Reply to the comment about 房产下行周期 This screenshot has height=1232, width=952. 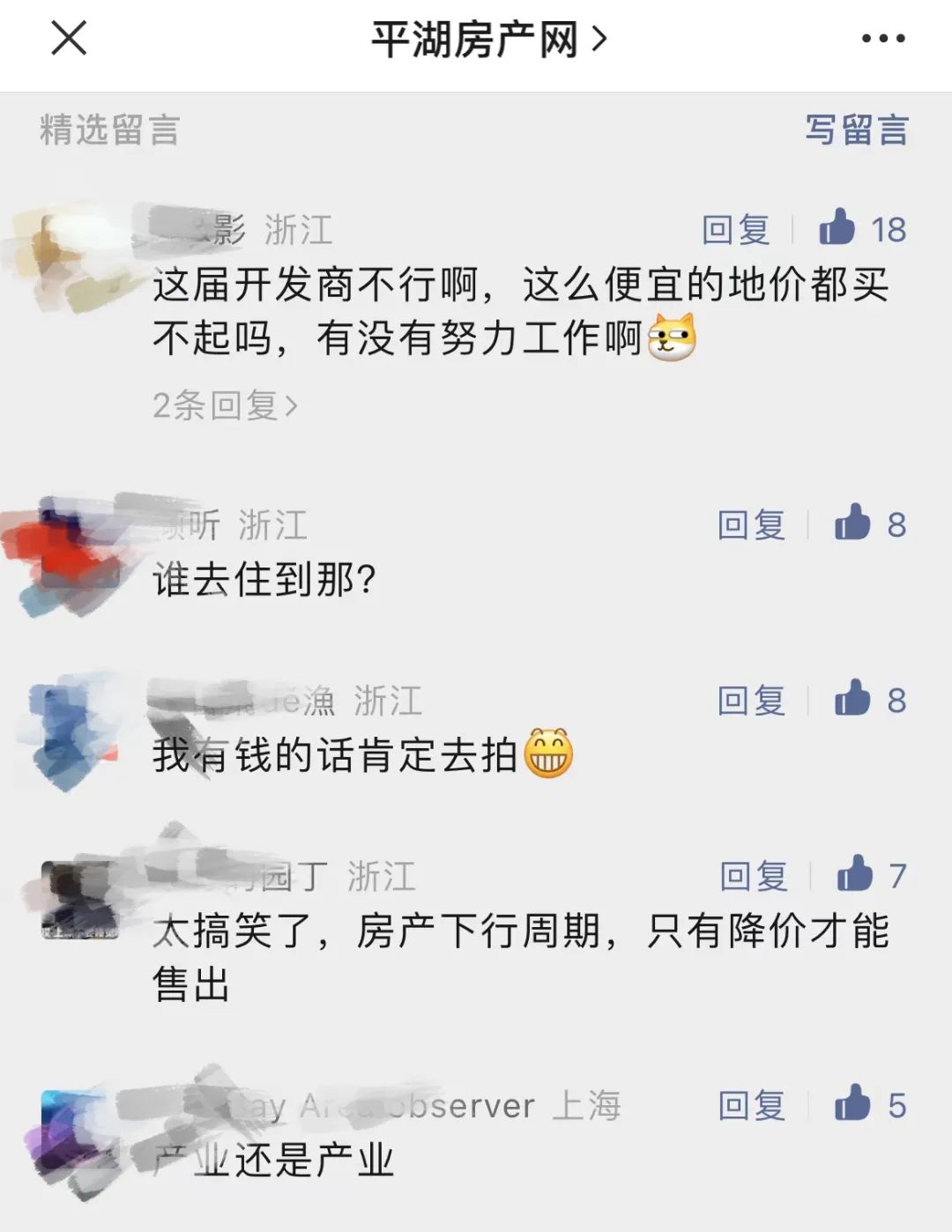754,876
